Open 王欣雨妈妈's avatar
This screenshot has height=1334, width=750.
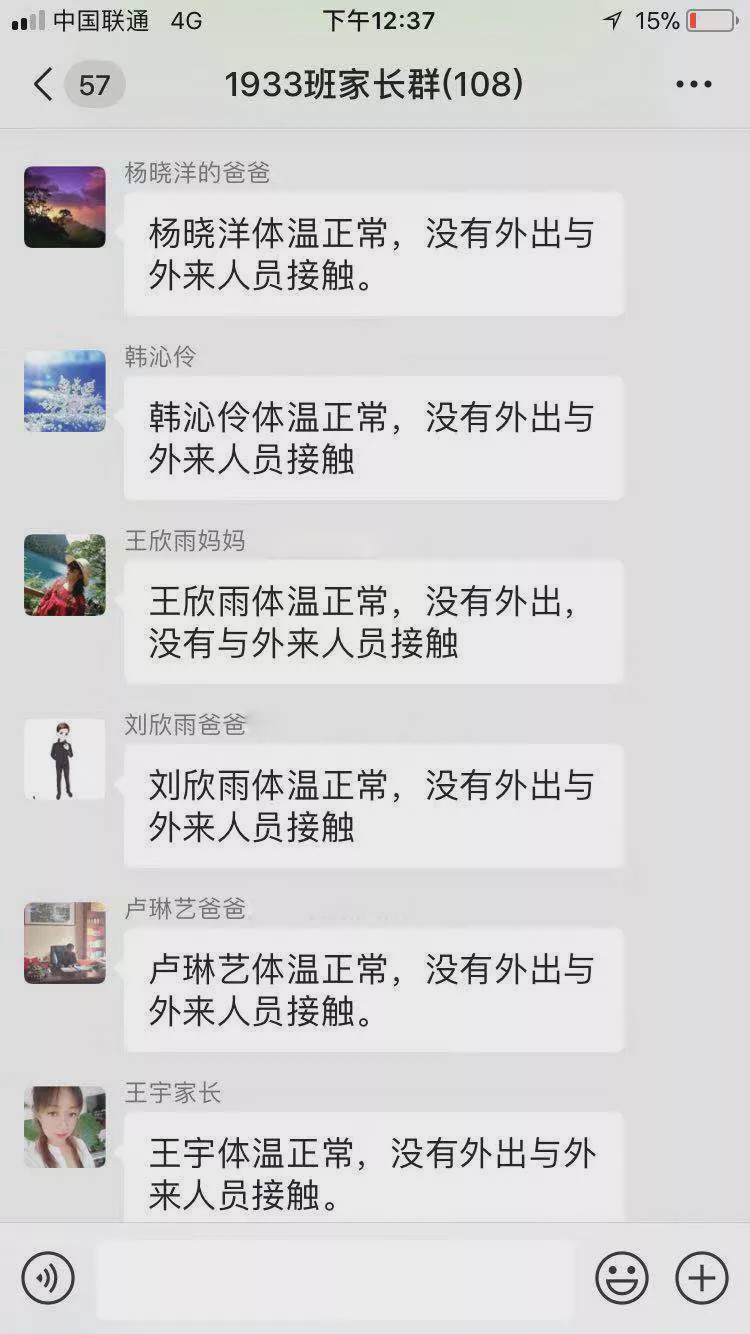[x=65, y=575]
